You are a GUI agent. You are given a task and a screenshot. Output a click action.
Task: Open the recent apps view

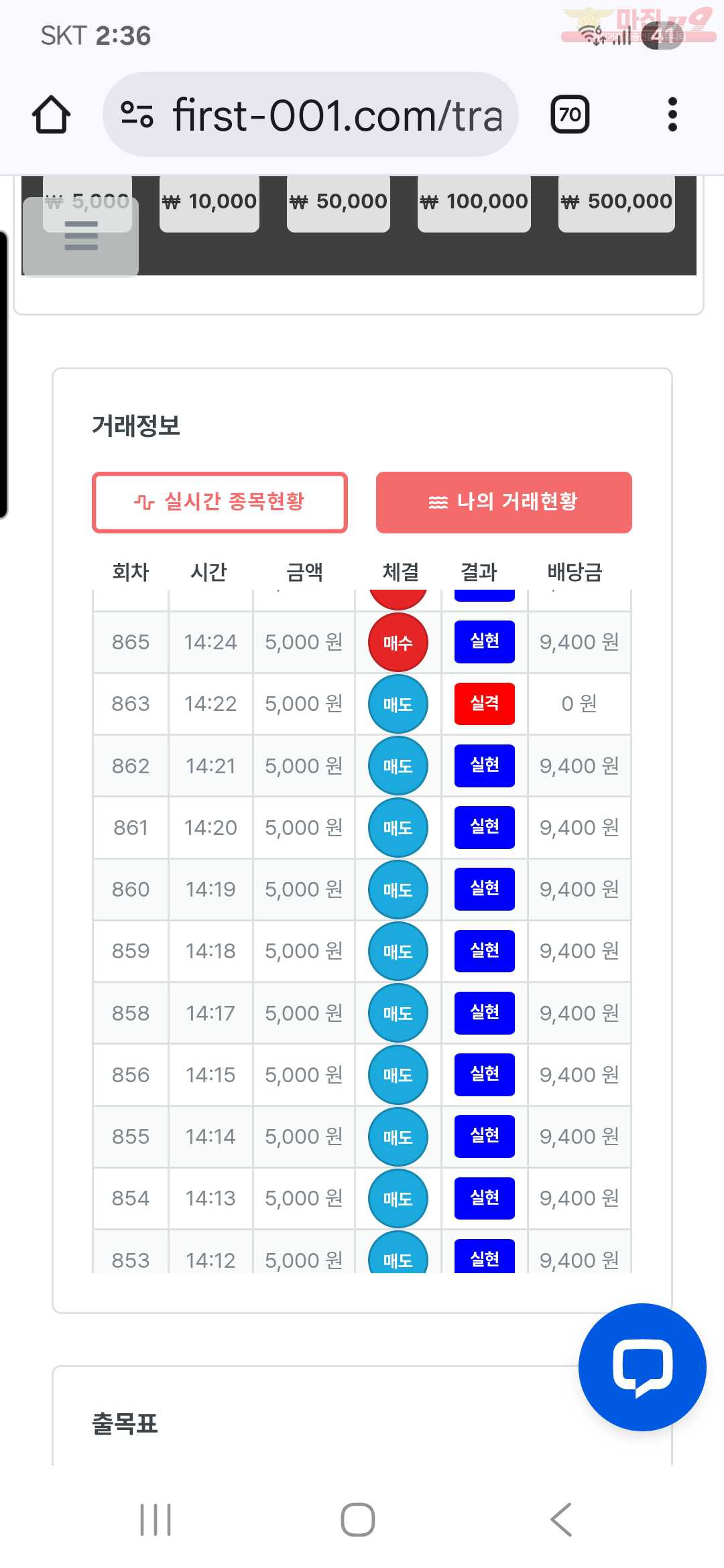pos(156,1519)
